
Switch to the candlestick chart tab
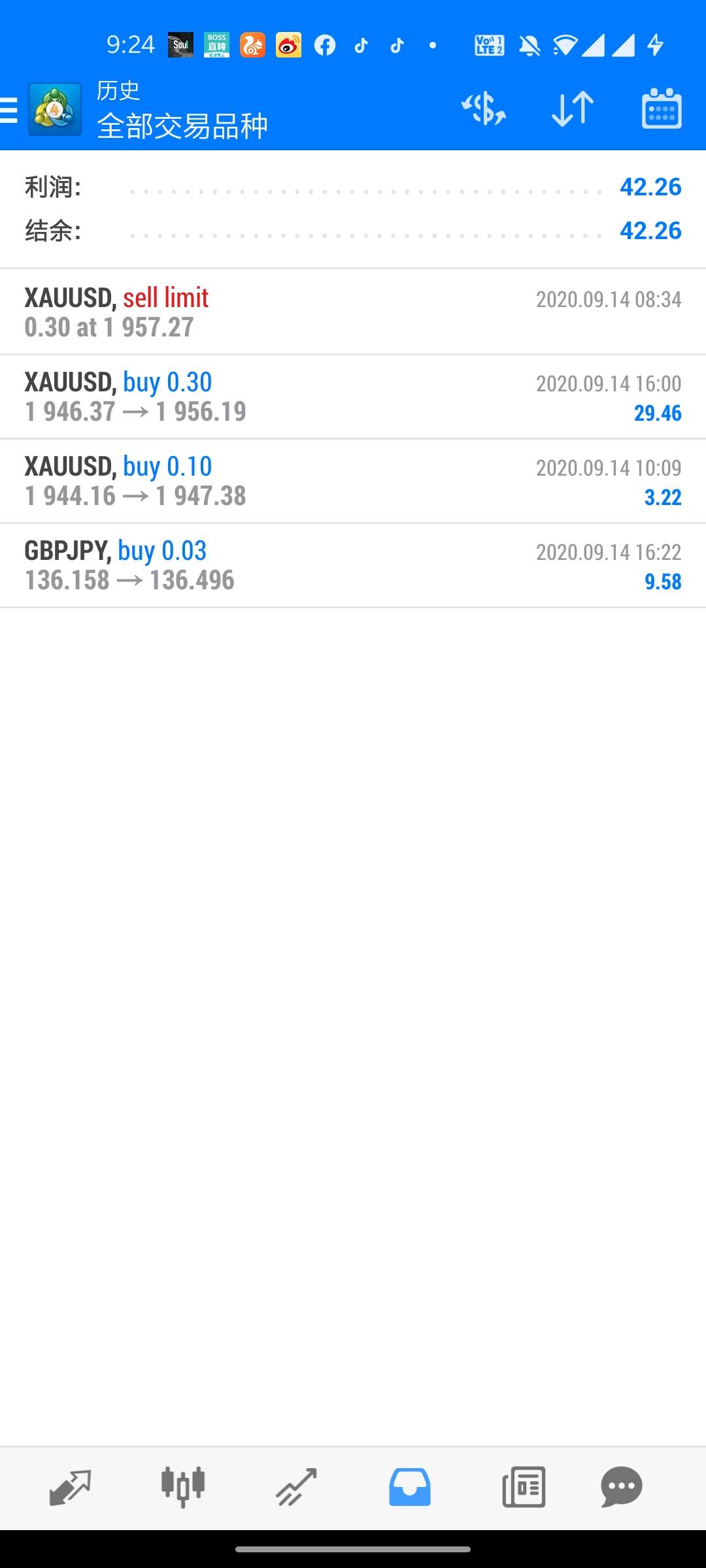[183, 1487]
